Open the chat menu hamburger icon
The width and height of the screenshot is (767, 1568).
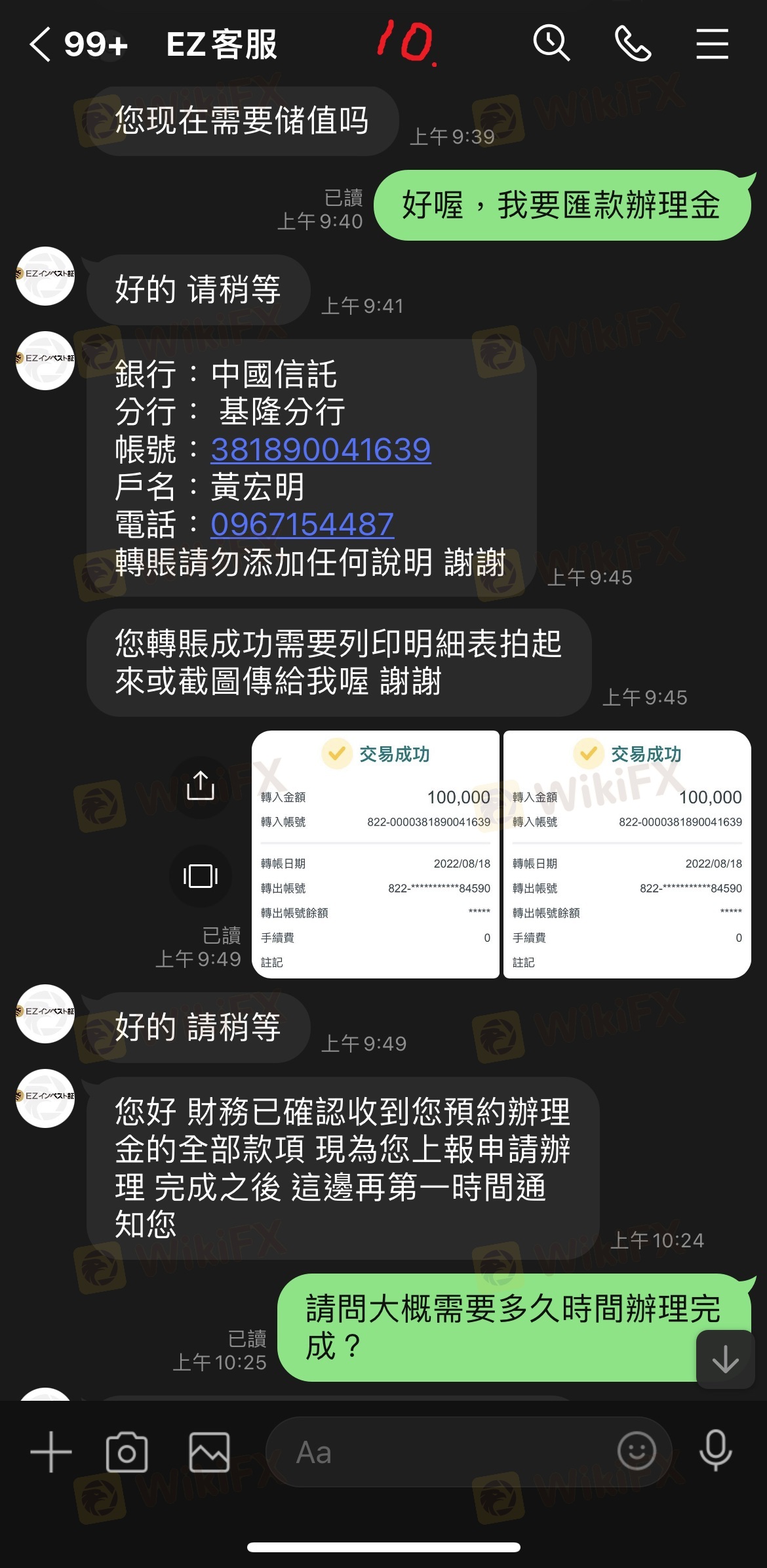[x=712, y=44]
